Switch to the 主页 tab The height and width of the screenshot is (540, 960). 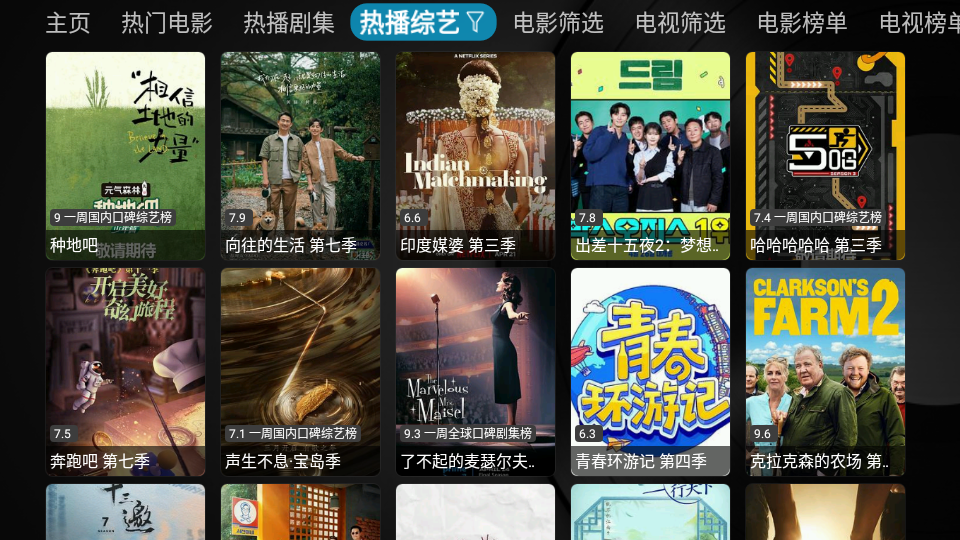[68, 22]
